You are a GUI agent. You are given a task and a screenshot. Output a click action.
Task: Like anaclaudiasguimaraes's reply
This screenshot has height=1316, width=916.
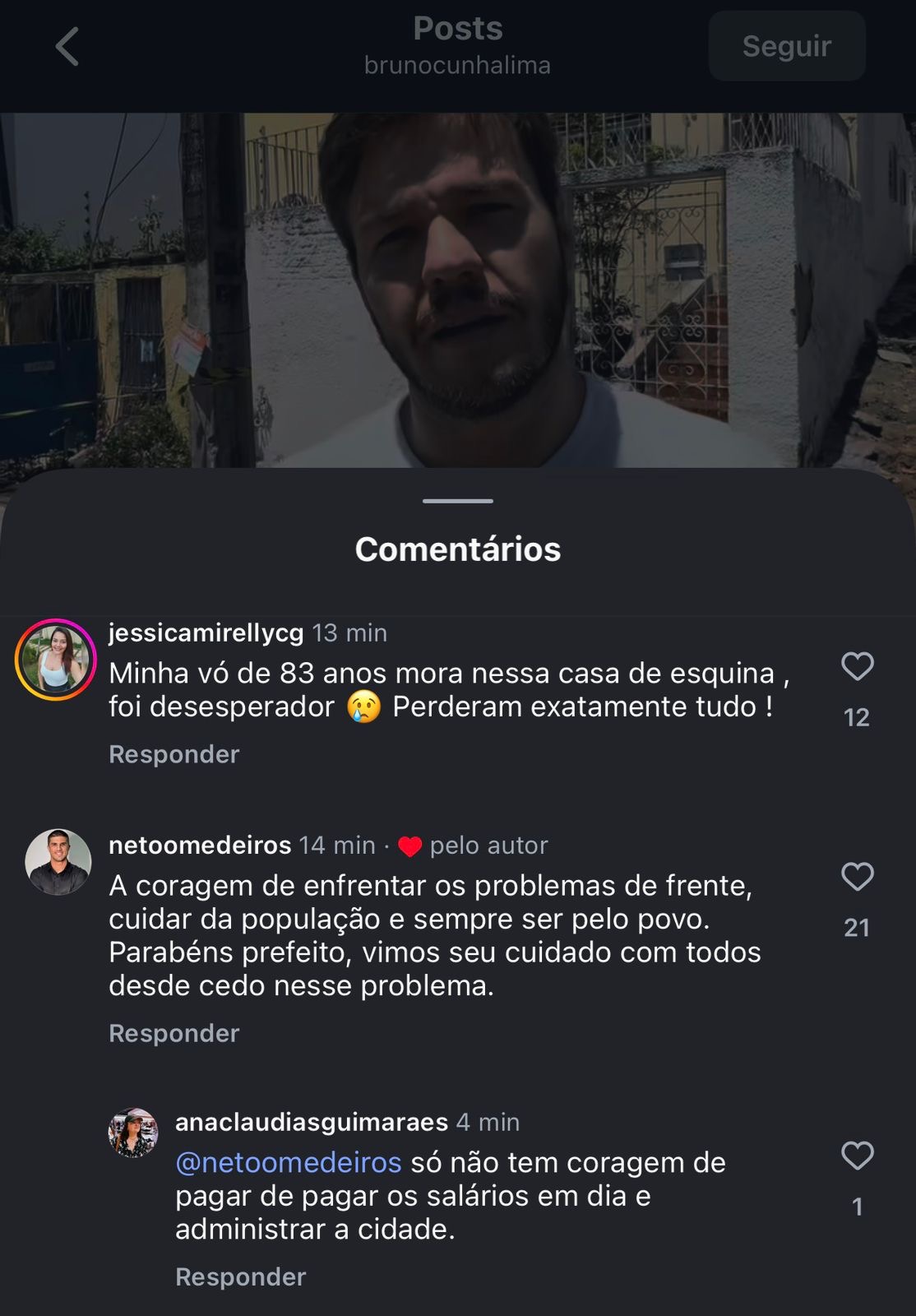(x=857, y=1156)
